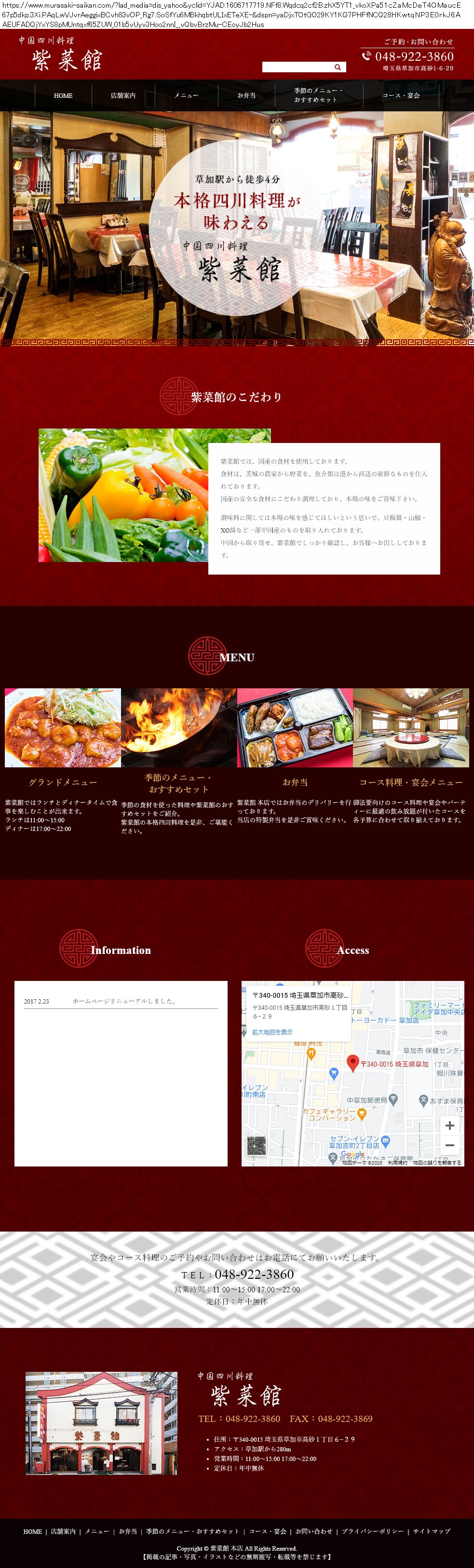Image resolution: width=474 pixels, height=1568 pixels.
Task: Zoom in on the map
Action: pos(449,1126)
